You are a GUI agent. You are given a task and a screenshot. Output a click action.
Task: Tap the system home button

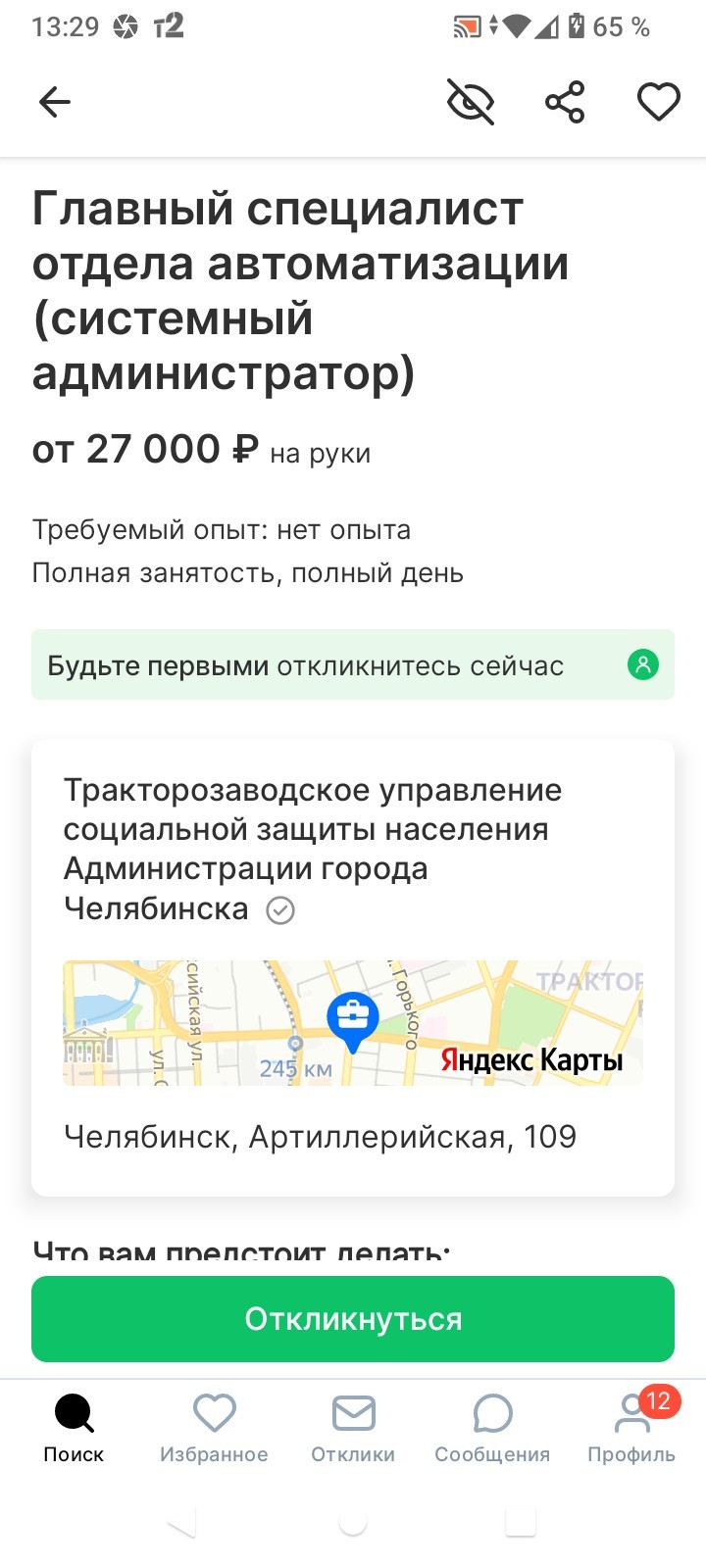[x=353, y=1523]
